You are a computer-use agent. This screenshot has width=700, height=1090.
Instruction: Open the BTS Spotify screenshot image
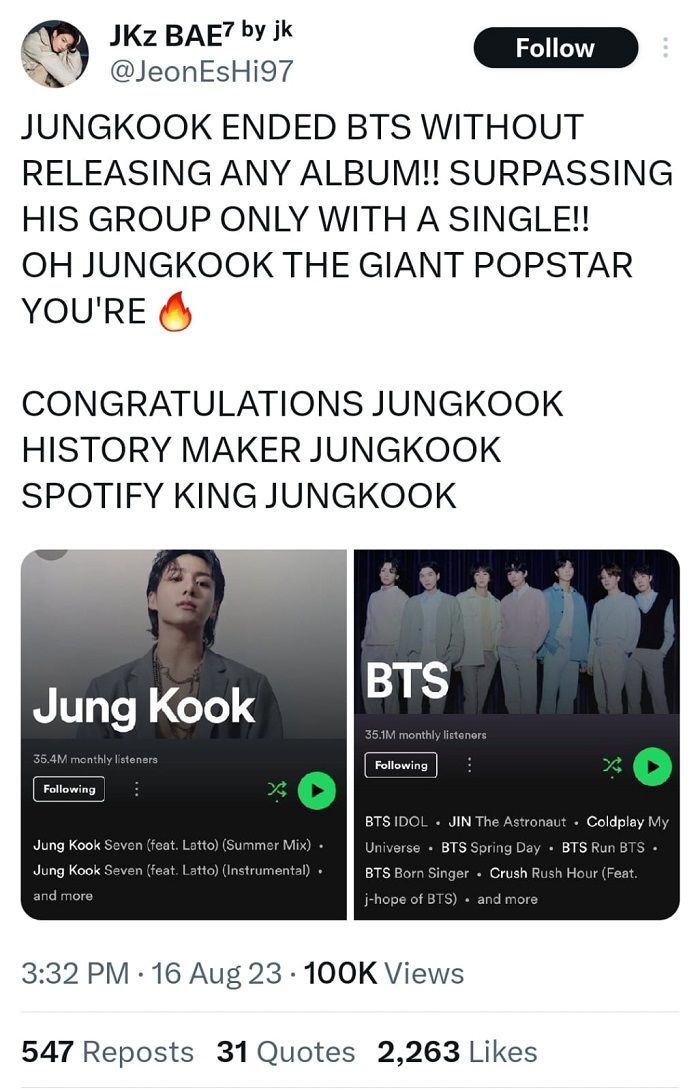pos(517,733)
